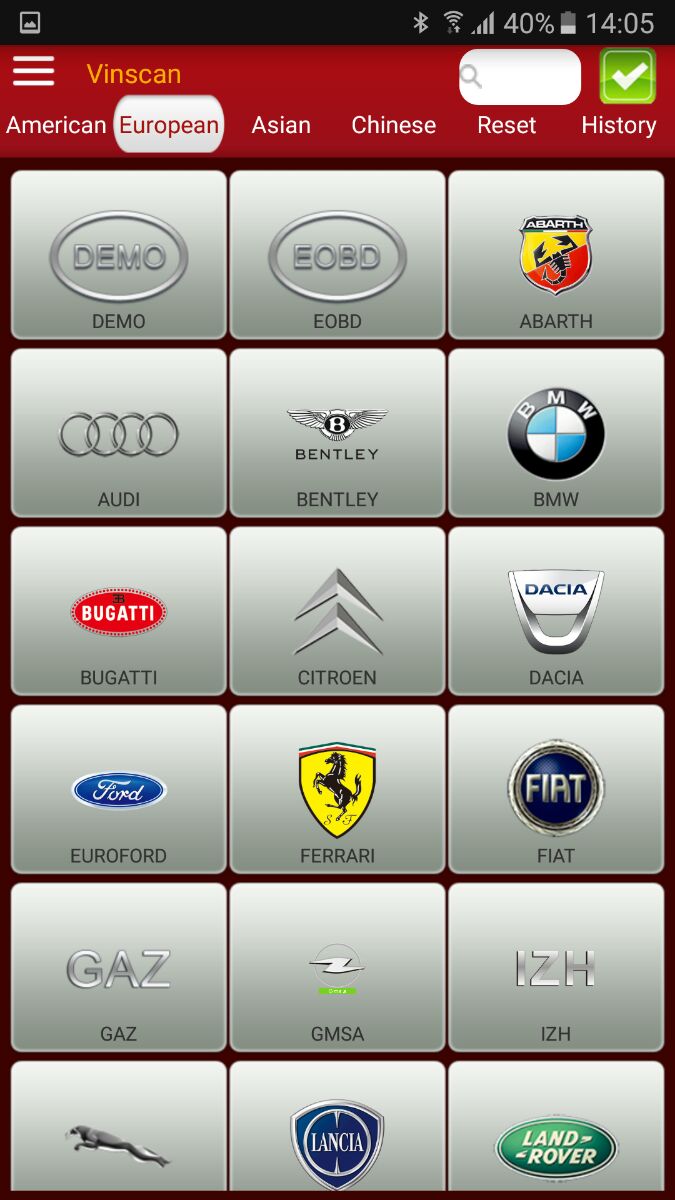This screenshot has width=675, height=1200.
Task: Select the EOBD diagnostics tile
Action: pos(337,256)
